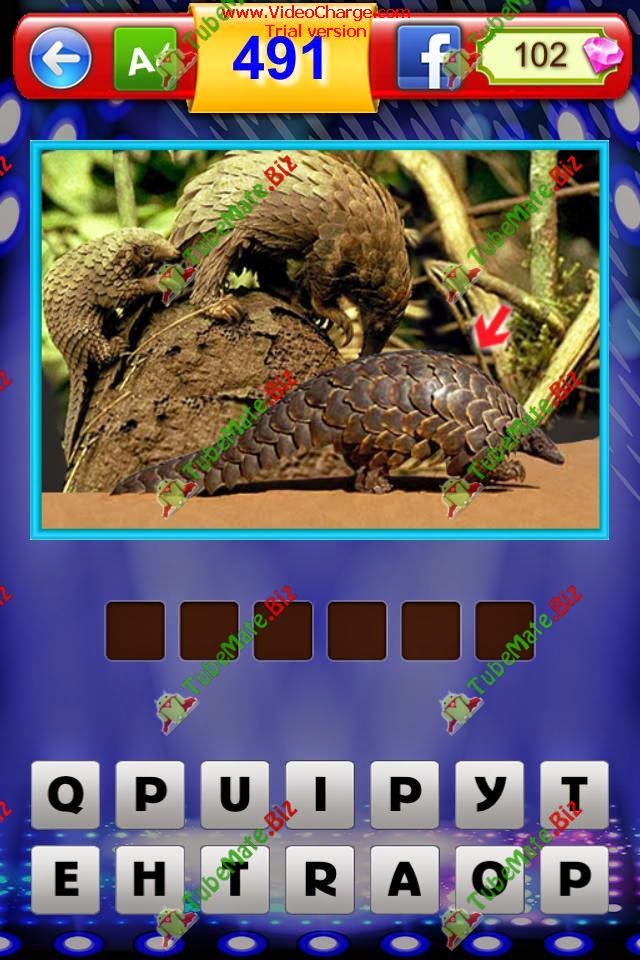Add the letter A tile
The width and height of the screenshot is (640, 960).
(x=404, y=879)
